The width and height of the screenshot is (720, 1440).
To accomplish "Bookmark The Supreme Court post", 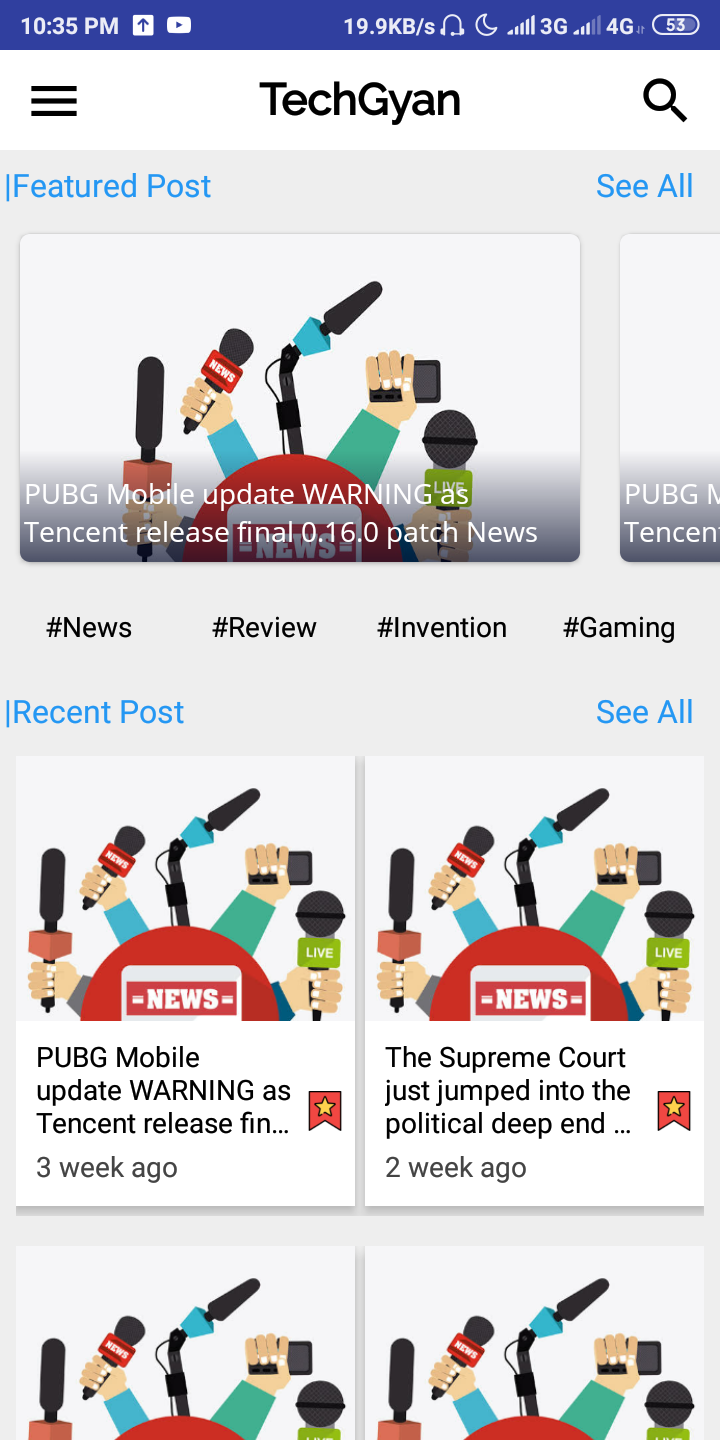I will pos(674,1111).
